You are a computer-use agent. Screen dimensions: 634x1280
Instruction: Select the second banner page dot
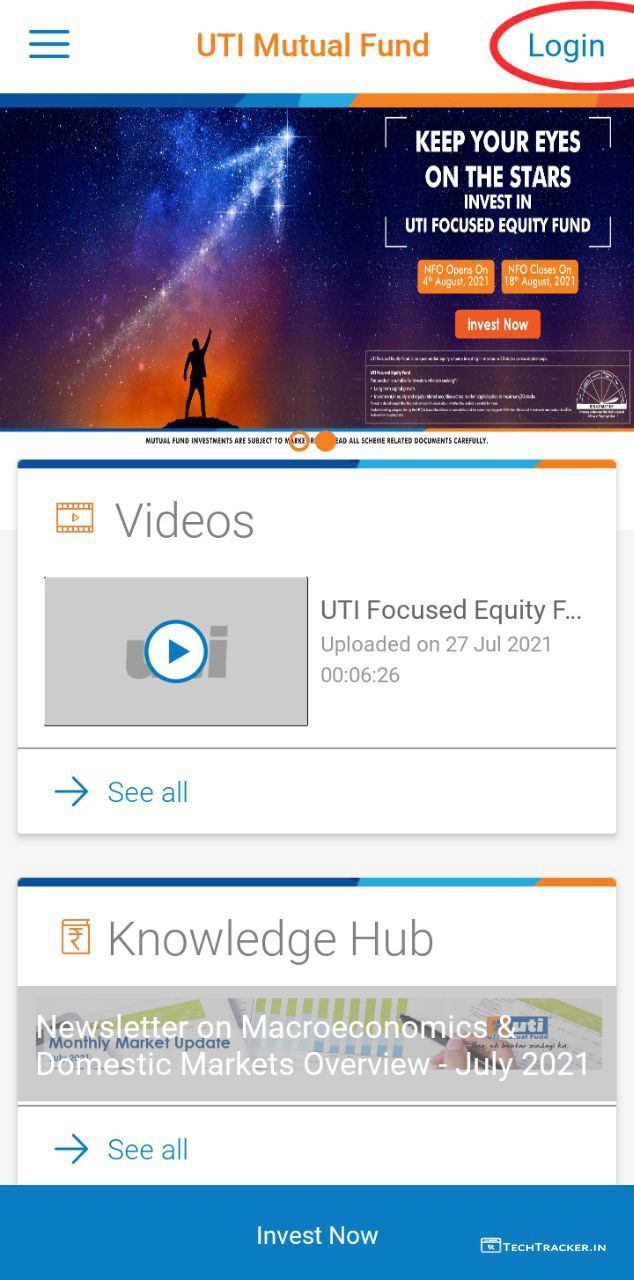pyautogui.click(x=325, y=440)
